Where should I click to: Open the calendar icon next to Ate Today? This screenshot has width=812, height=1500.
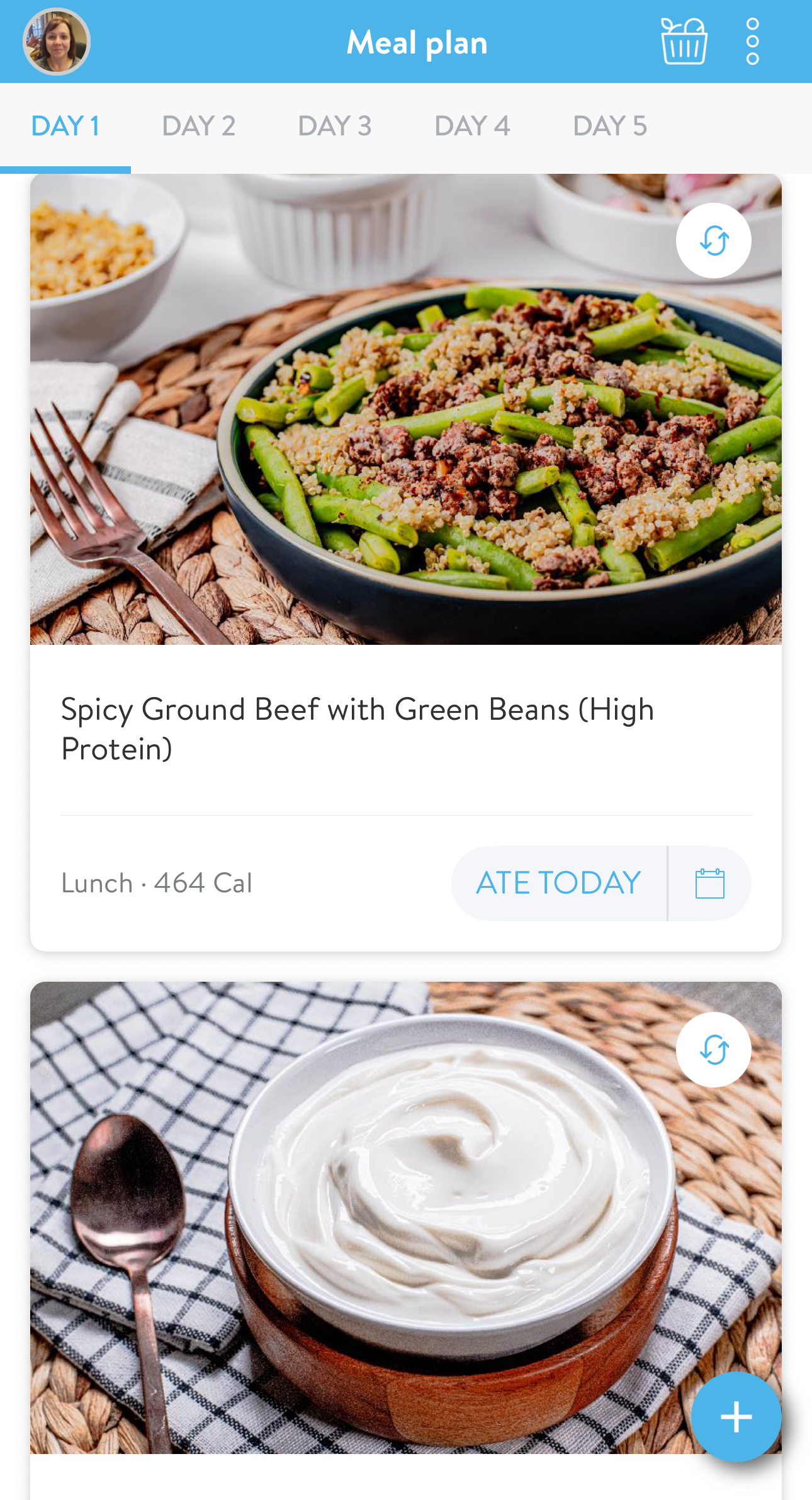point(709,883)
